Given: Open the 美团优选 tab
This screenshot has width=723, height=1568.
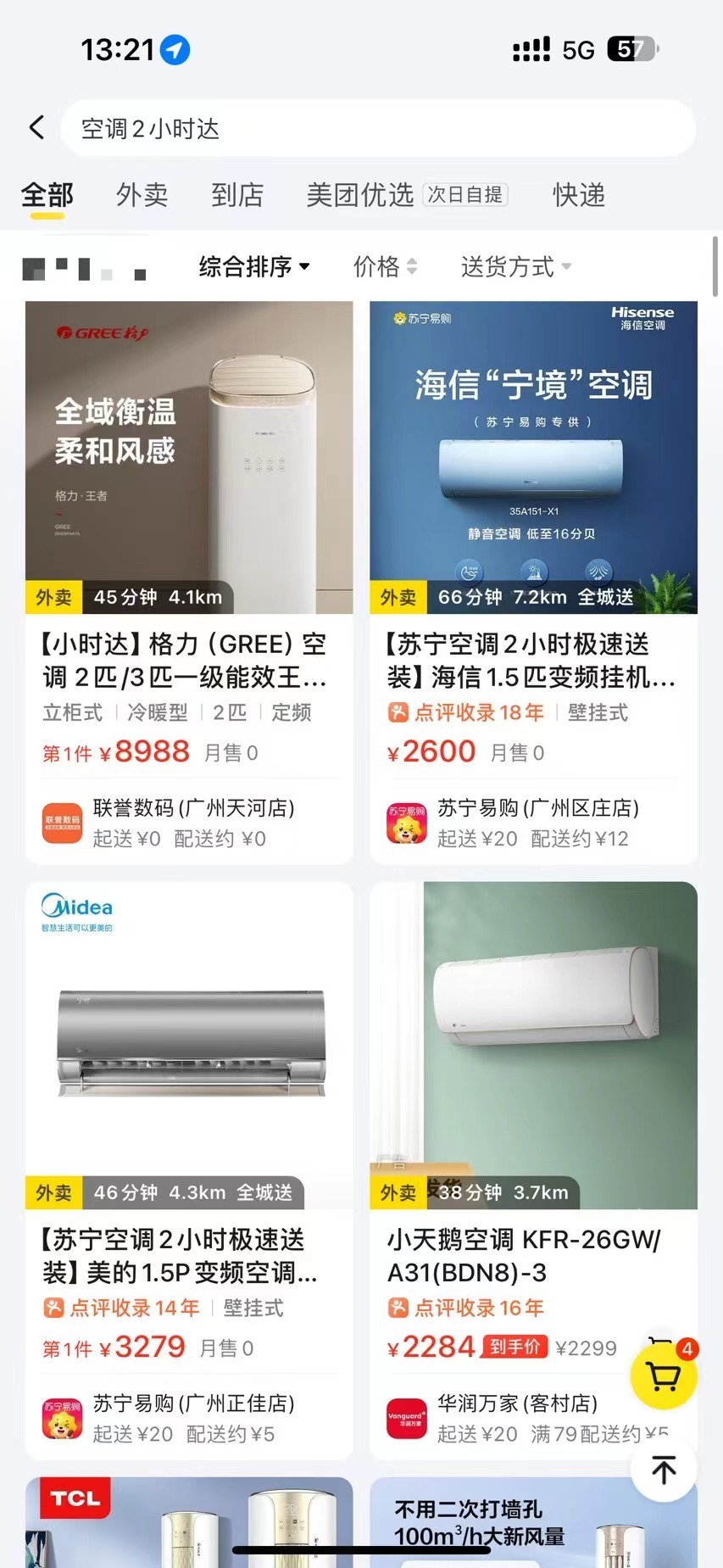Looking at the screenshot, I should pyautogui.click(x=360, y=195).
